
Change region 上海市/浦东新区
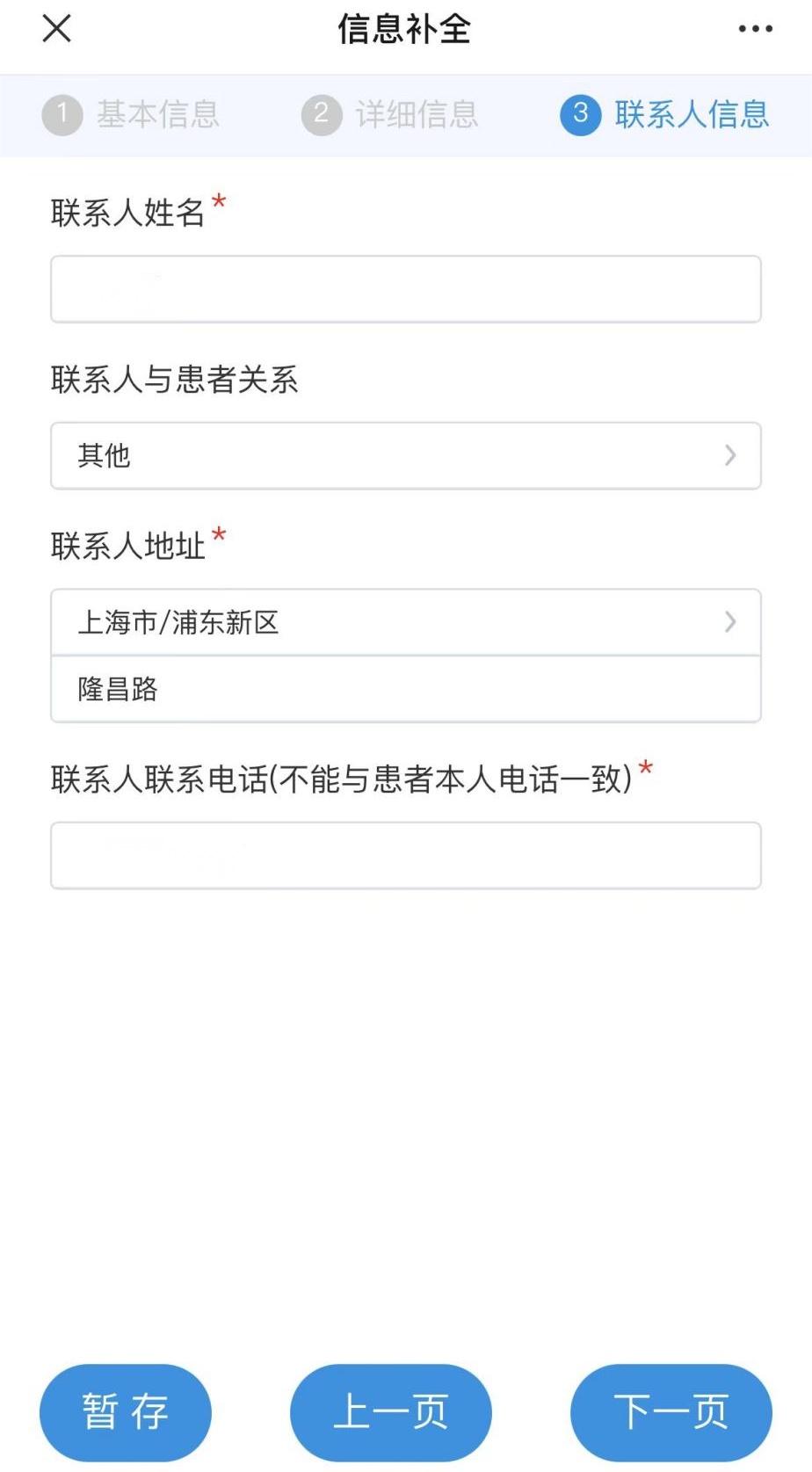coord(405,622)
